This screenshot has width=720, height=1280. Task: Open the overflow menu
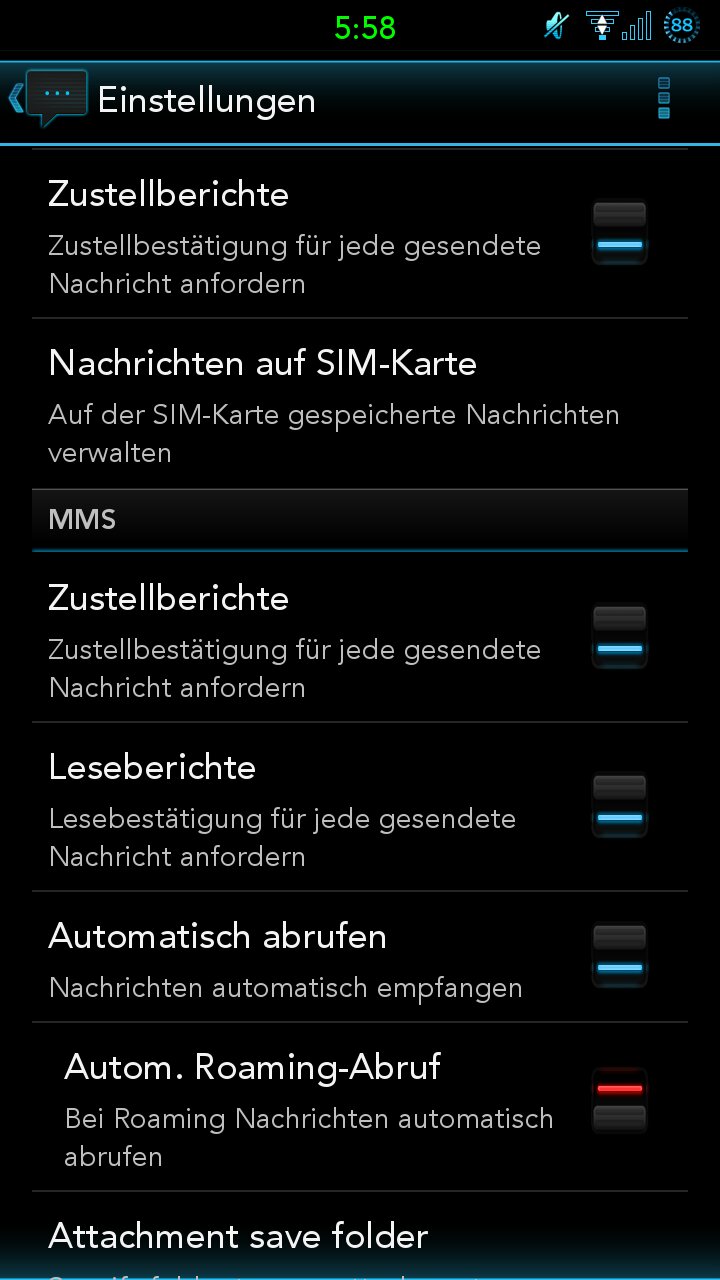(663, 98)
